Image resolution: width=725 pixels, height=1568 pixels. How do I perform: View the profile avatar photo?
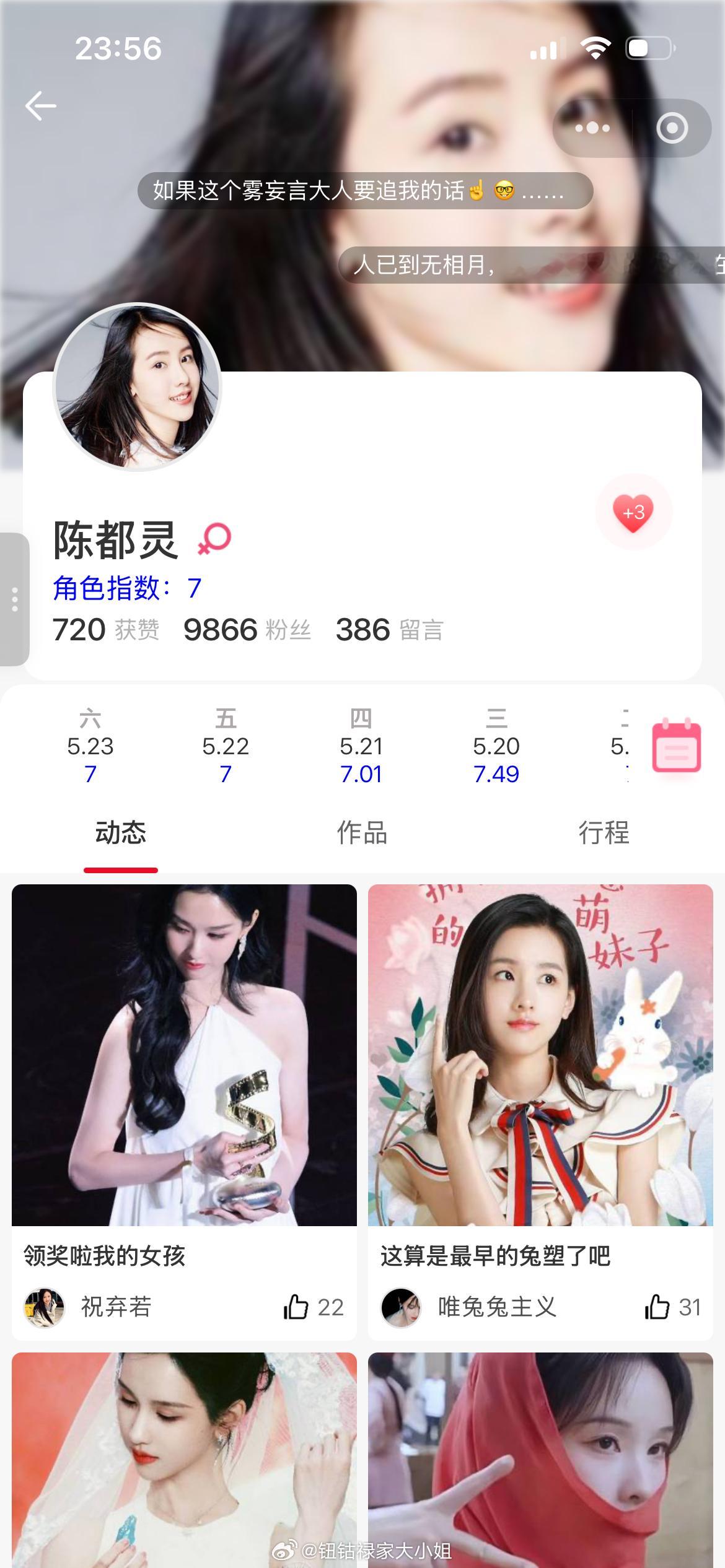pos(137,387)
